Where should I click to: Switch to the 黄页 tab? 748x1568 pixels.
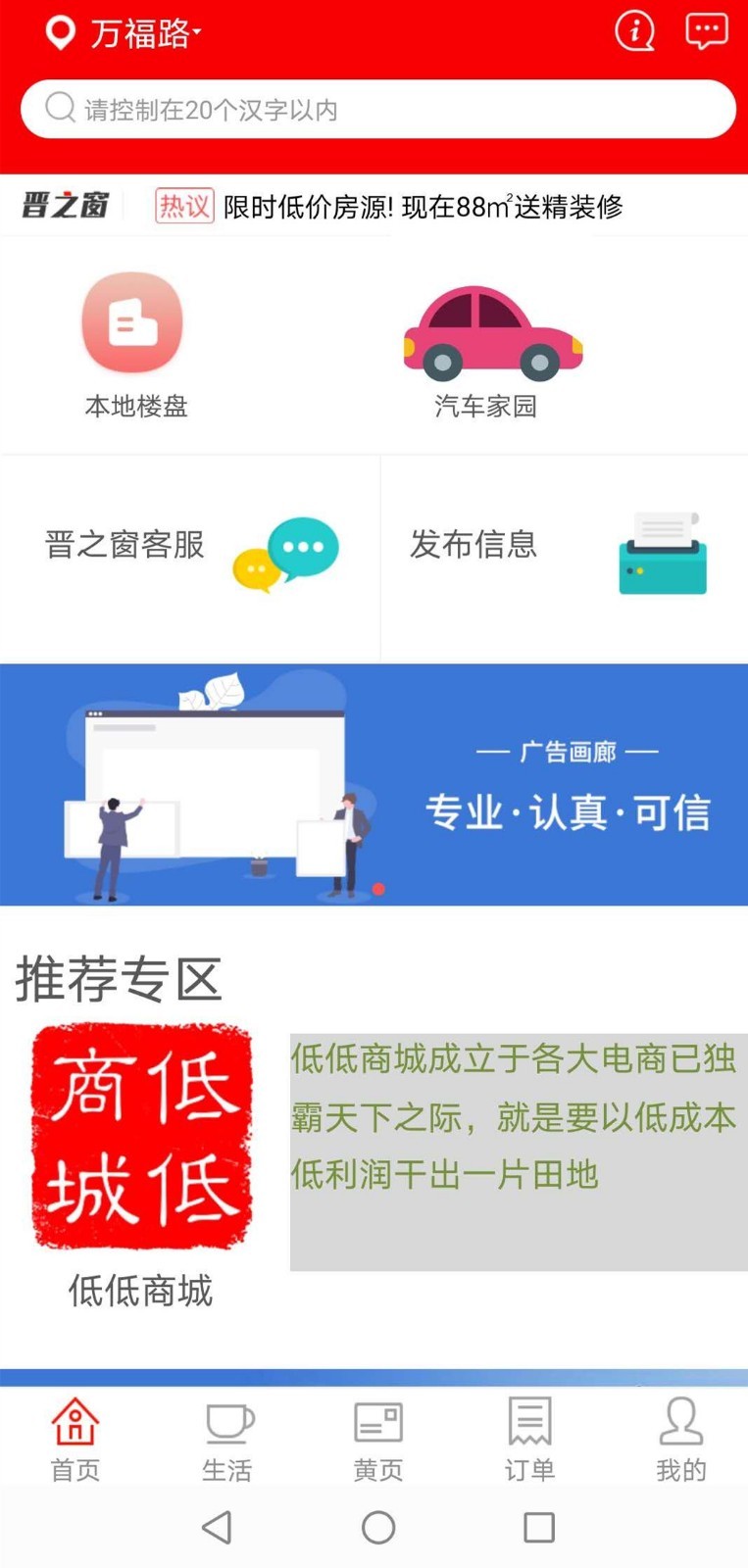pos(377,1439)
